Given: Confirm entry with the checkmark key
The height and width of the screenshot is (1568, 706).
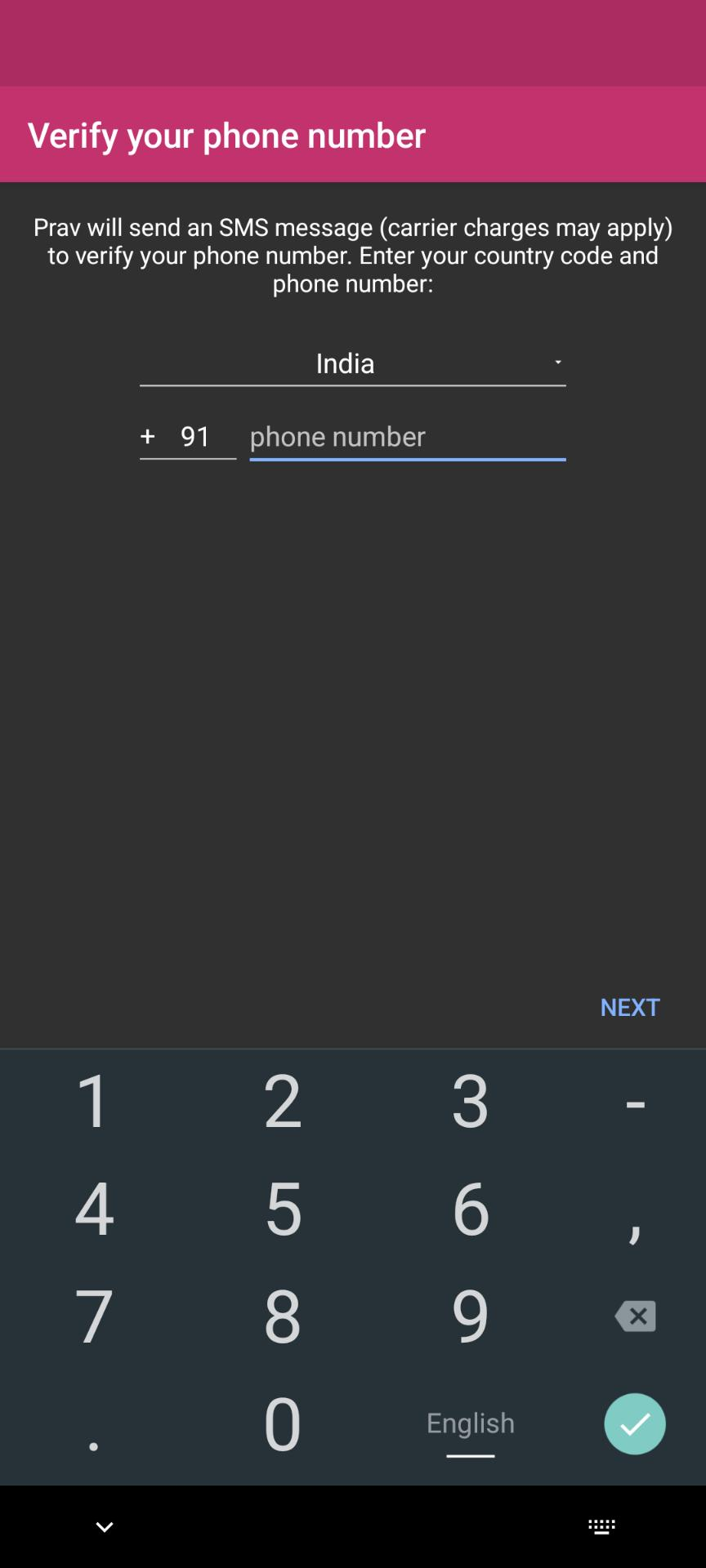Looking at the screenshot, I should tap(635, 1423).
